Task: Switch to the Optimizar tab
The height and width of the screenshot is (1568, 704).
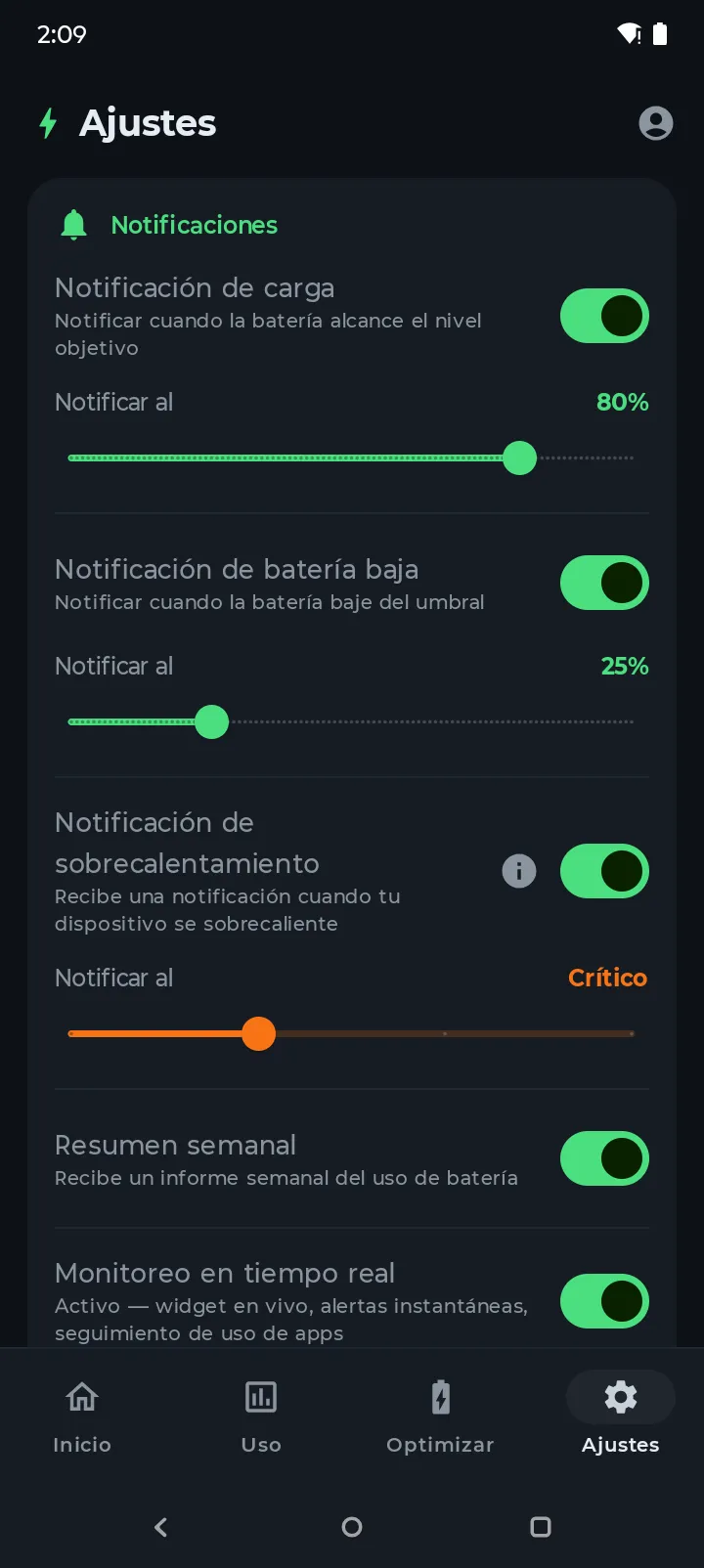Action: [x=441, y=1417]
